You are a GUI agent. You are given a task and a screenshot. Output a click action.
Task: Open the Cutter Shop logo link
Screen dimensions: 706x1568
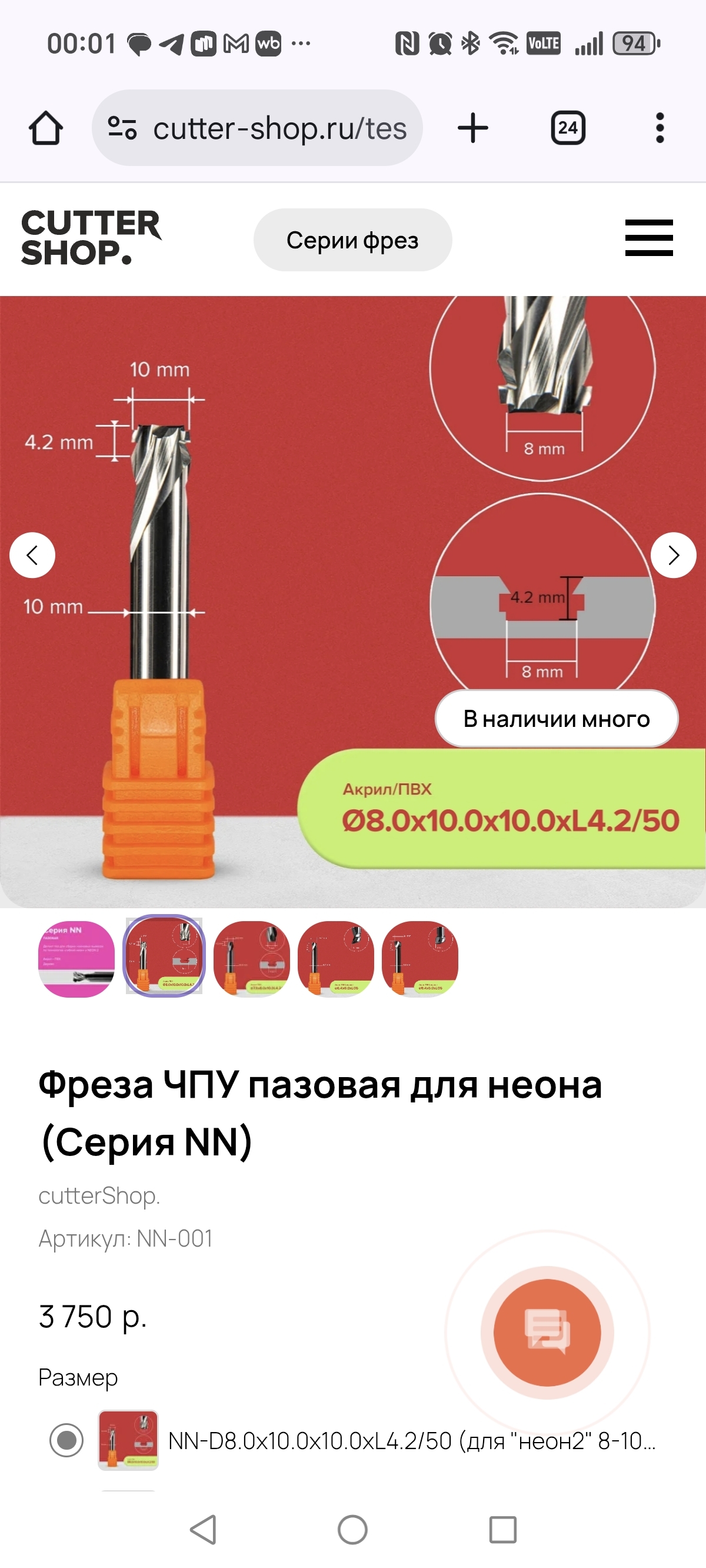pos(91,237)
